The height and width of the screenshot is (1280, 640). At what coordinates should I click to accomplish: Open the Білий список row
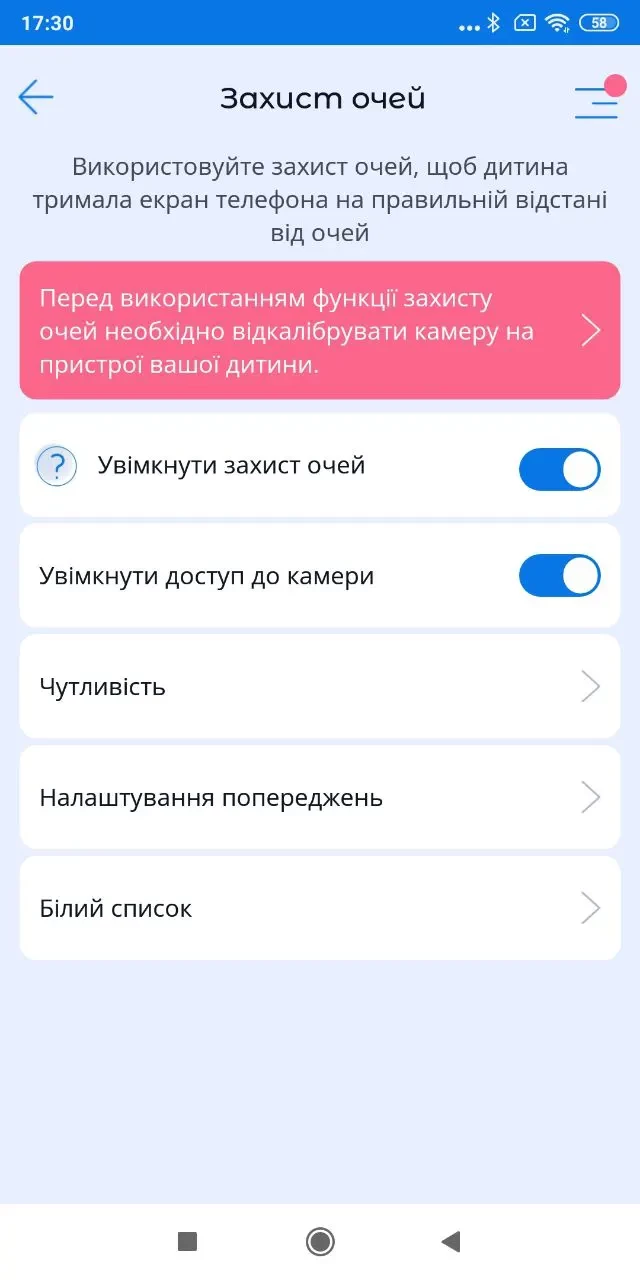tap(320, 908)
